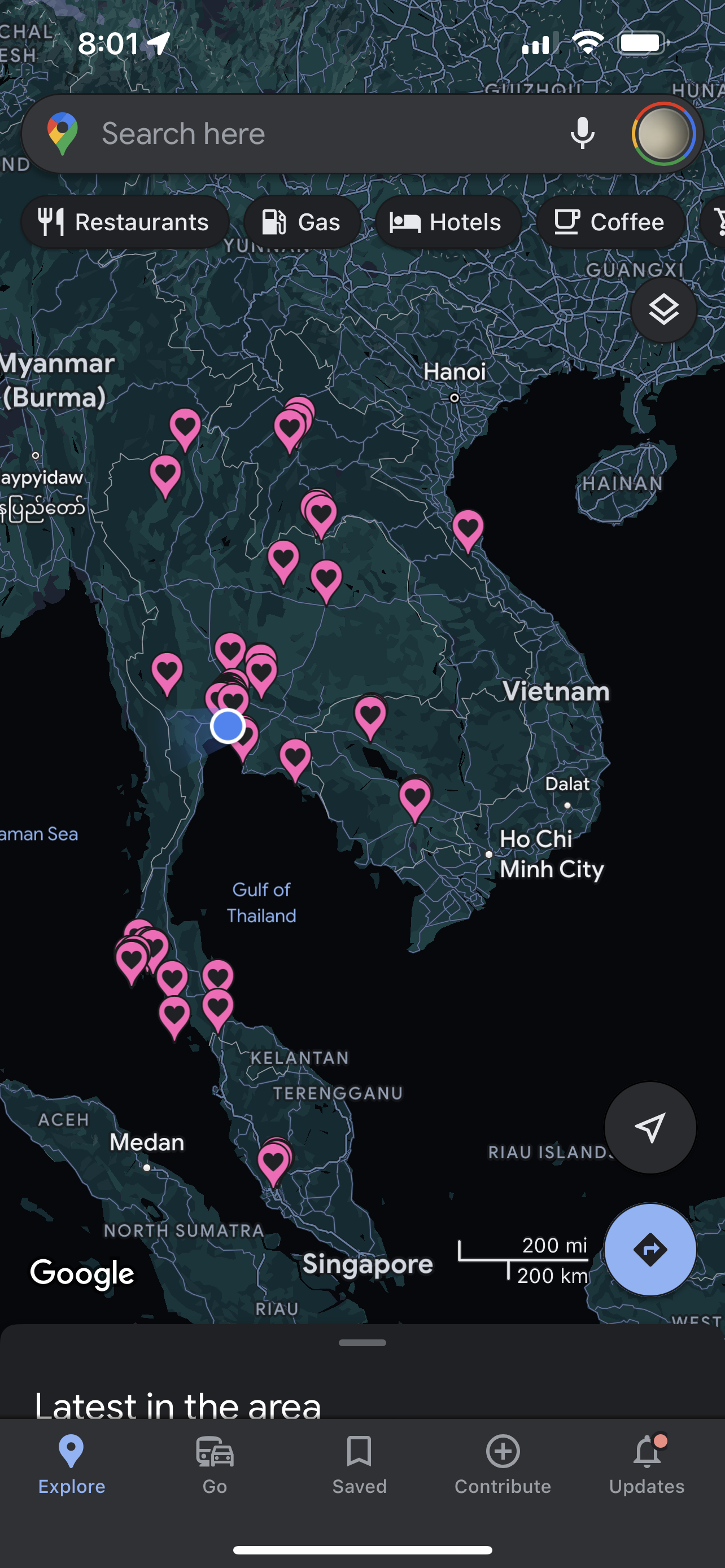
Task: Filter map by Gas stations
Action: [302, 222]
